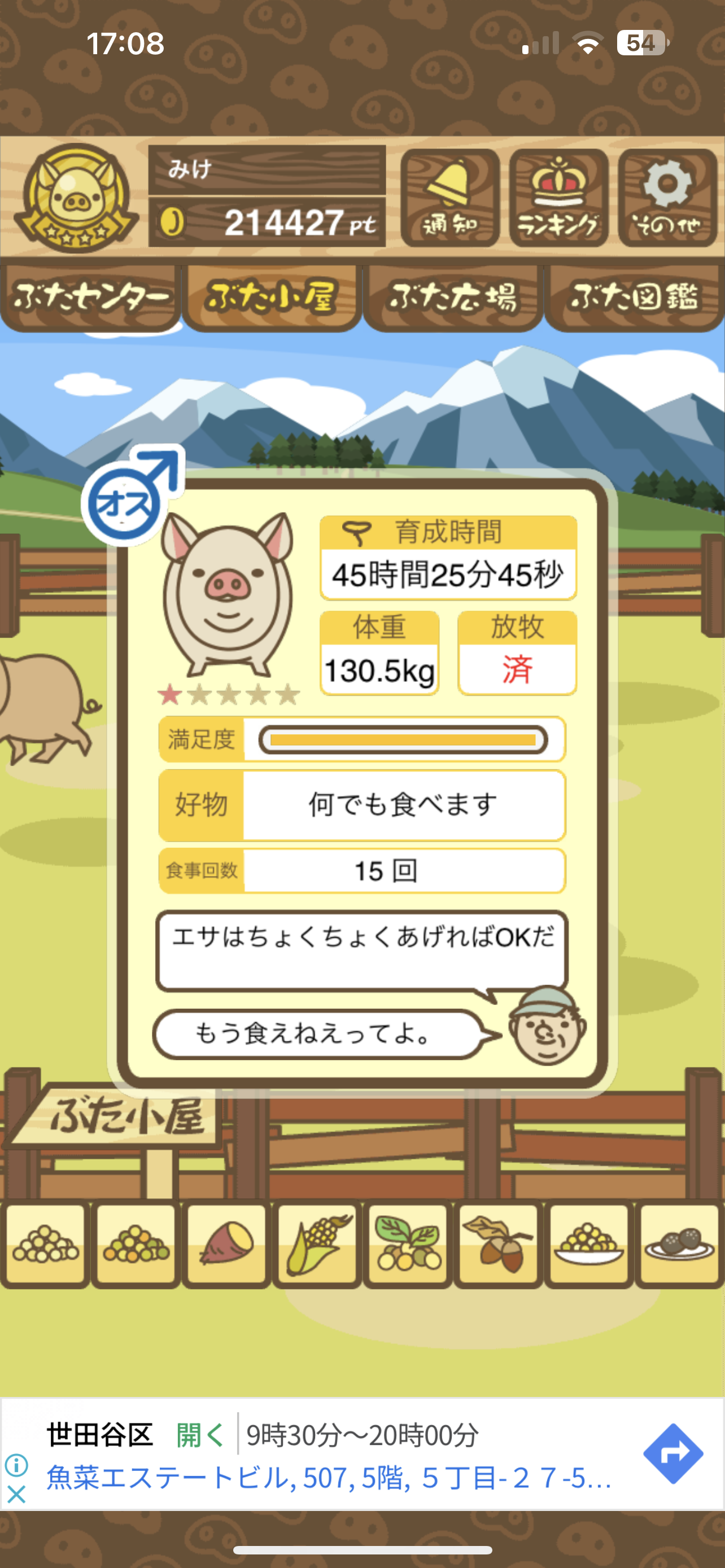Switch to the ぶた図鑑 tab

point(634,297)
